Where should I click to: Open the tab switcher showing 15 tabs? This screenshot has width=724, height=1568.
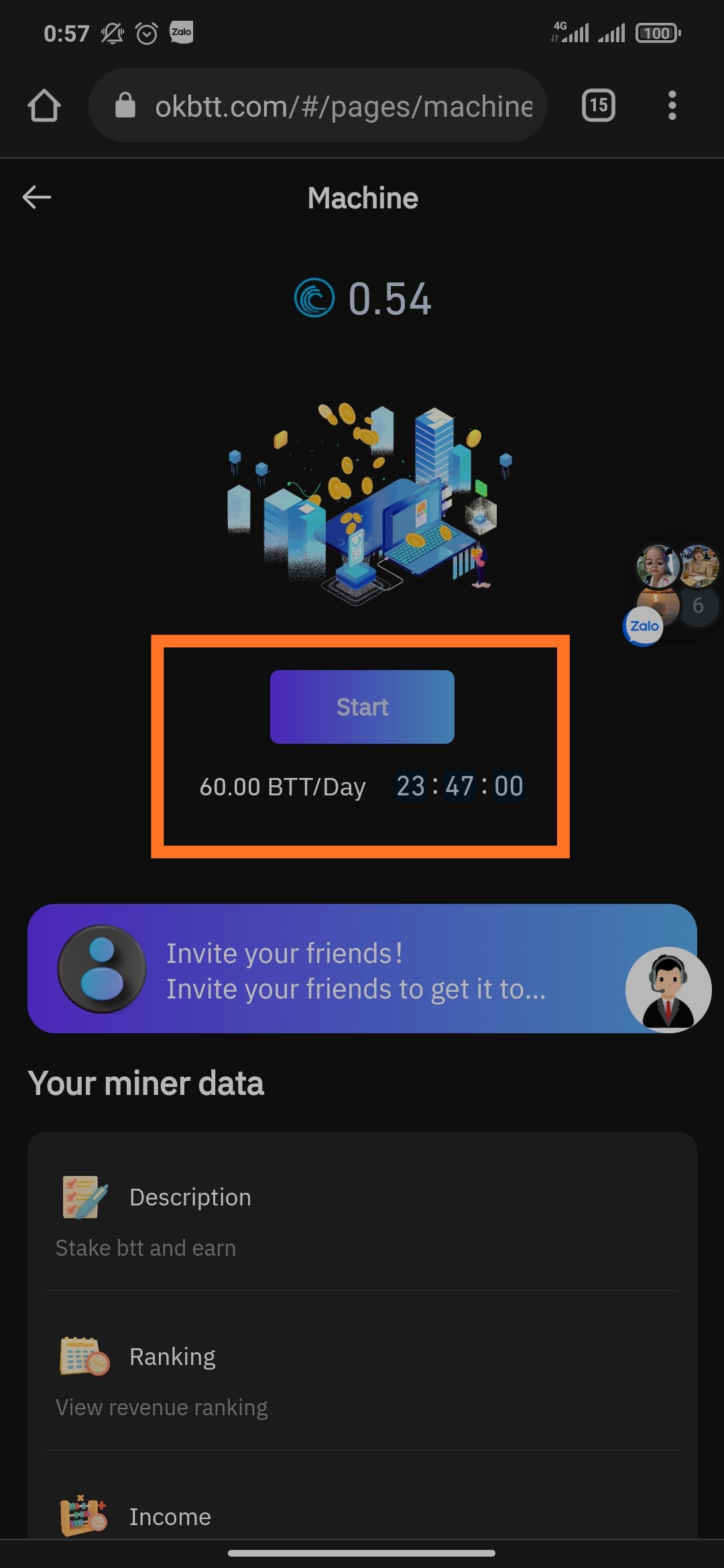click(598, 105)
